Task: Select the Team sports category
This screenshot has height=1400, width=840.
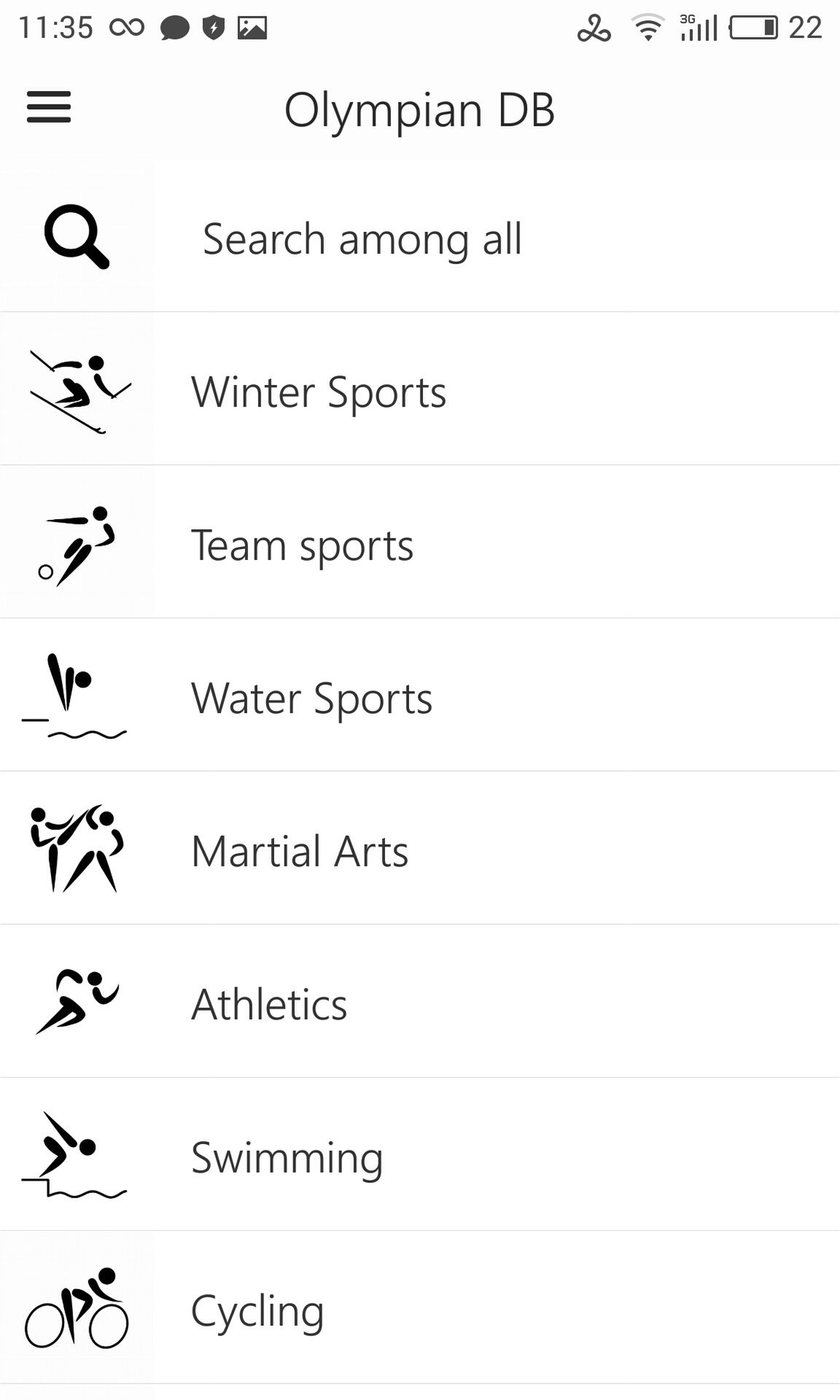Action: click(420, 542)
